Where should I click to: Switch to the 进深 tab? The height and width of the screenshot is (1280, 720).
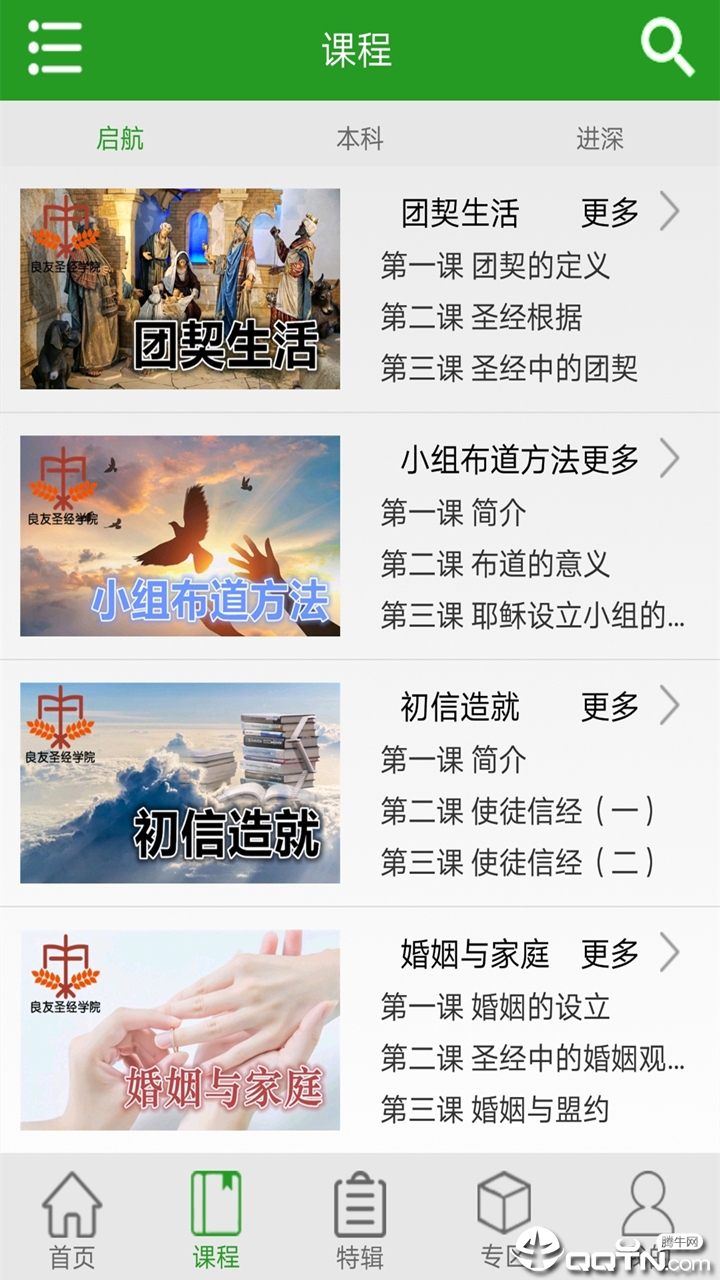pyautogui.click(x=600, y=141)
